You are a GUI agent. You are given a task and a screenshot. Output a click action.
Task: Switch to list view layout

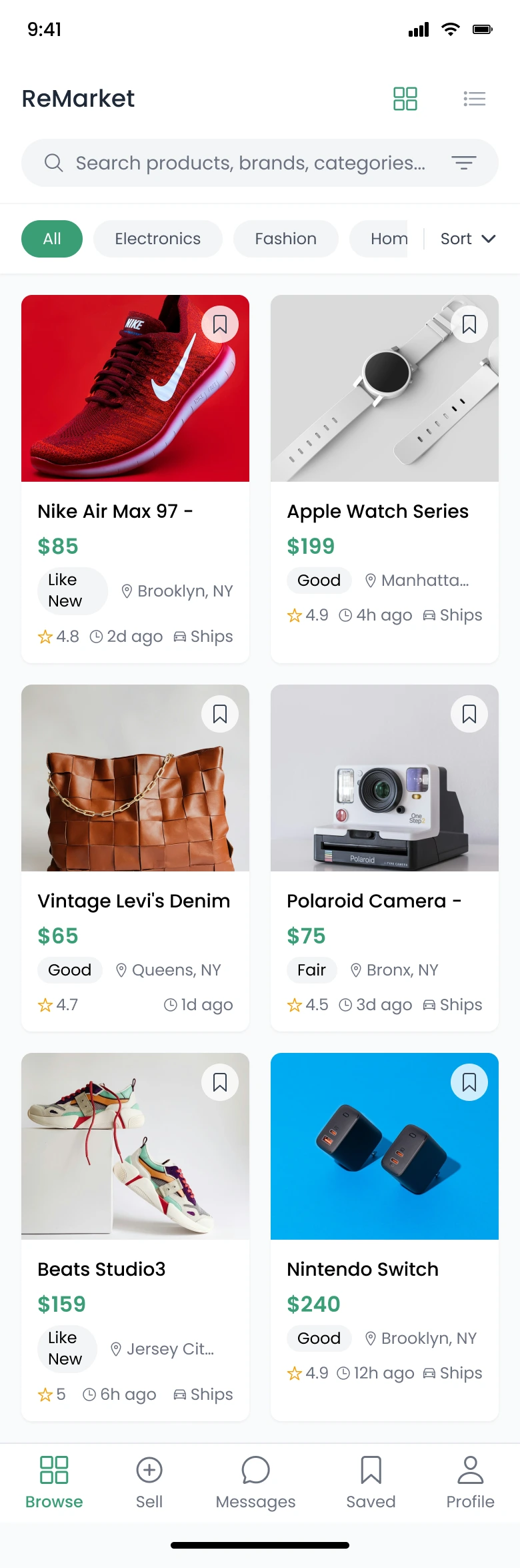click(474, 99)
